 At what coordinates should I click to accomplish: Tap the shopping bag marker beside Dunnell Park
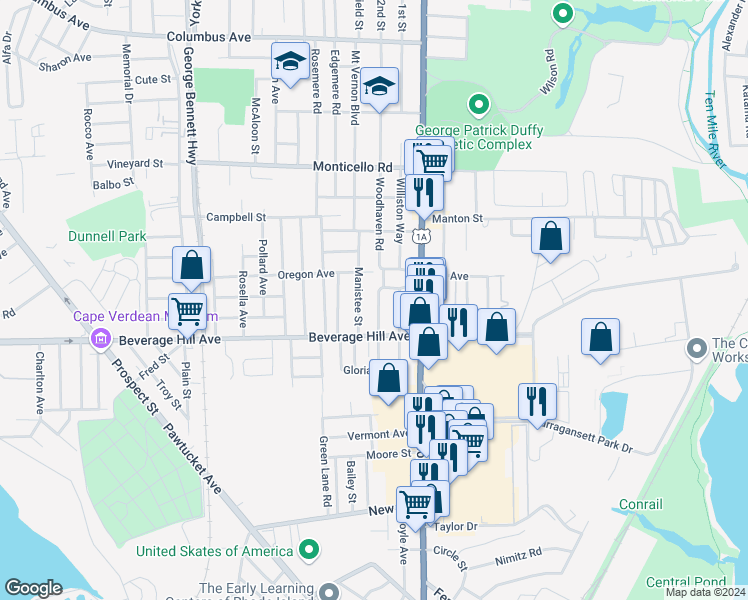coord(191,268)
